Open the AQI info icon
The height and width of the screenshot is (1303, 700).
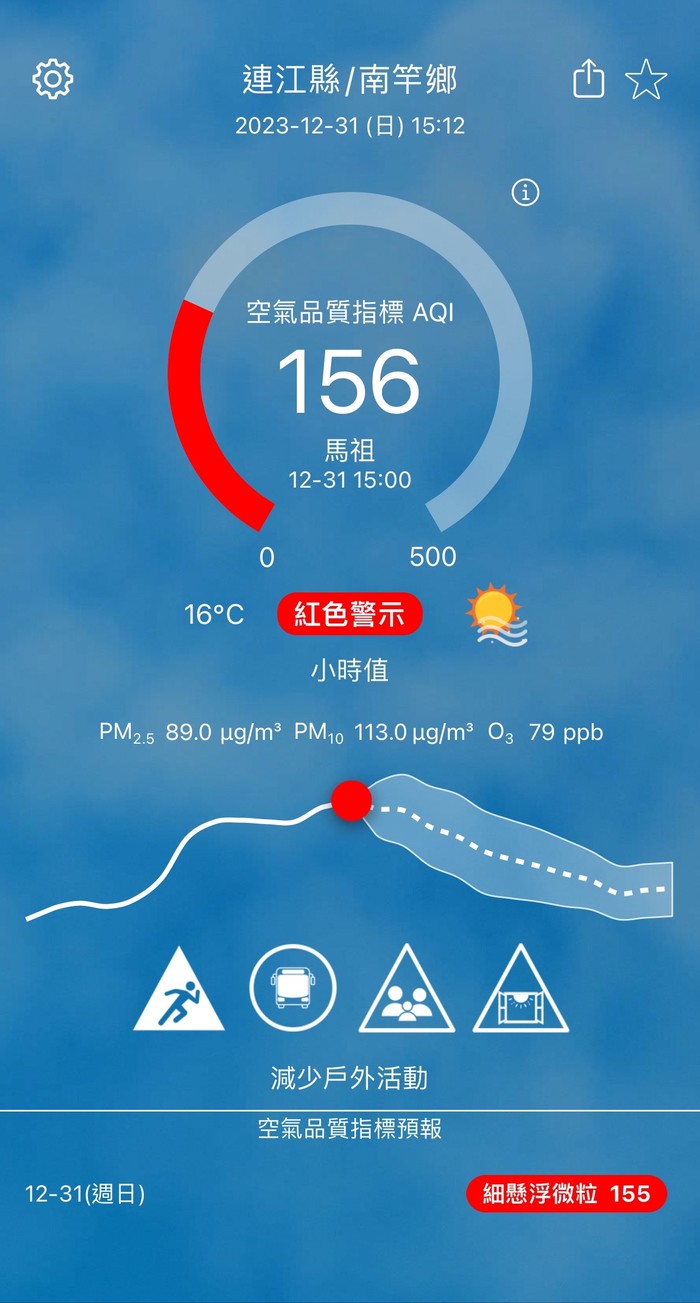[525, 193]
